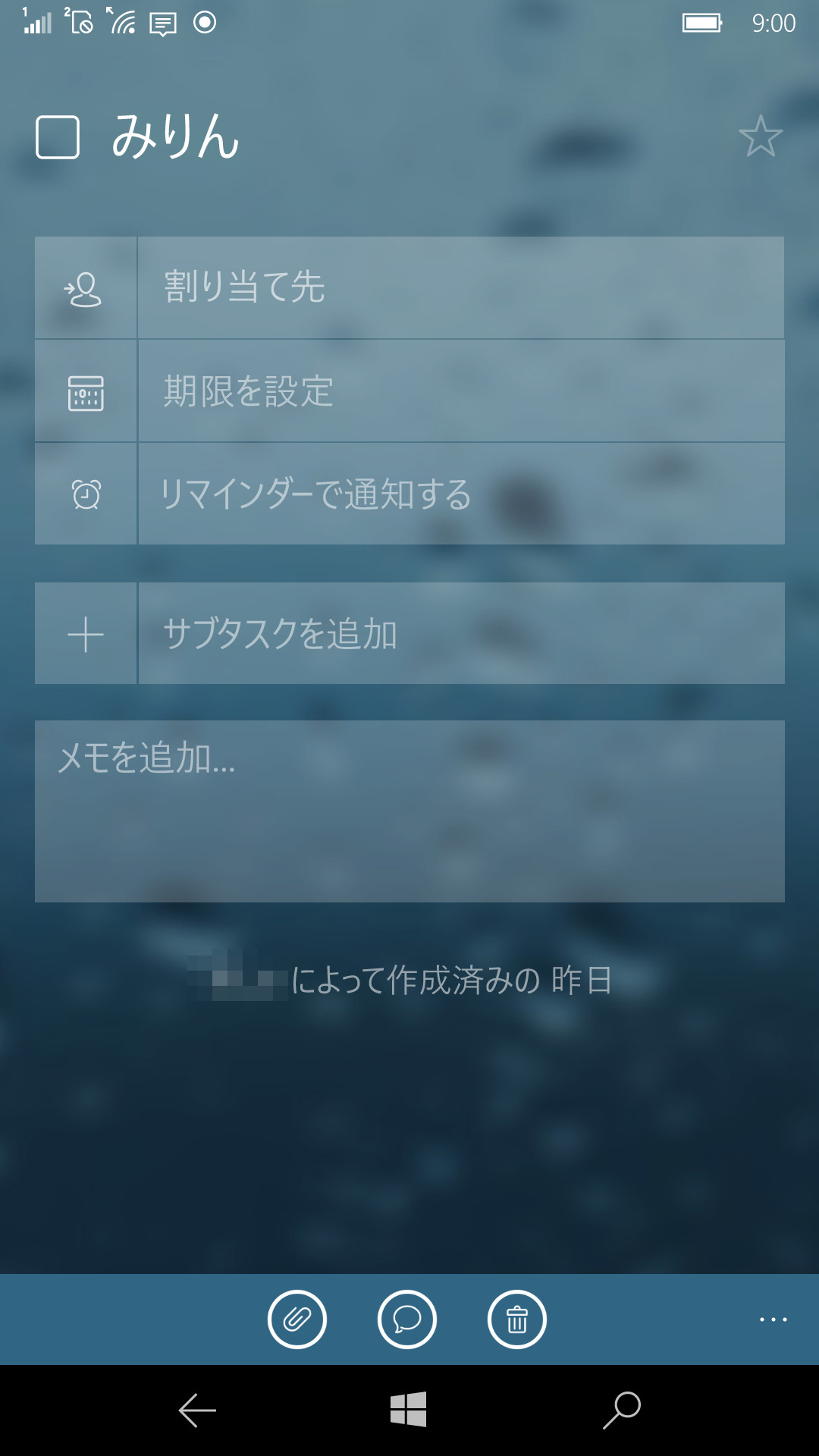Tap the signal strength bars indicator

36,23
